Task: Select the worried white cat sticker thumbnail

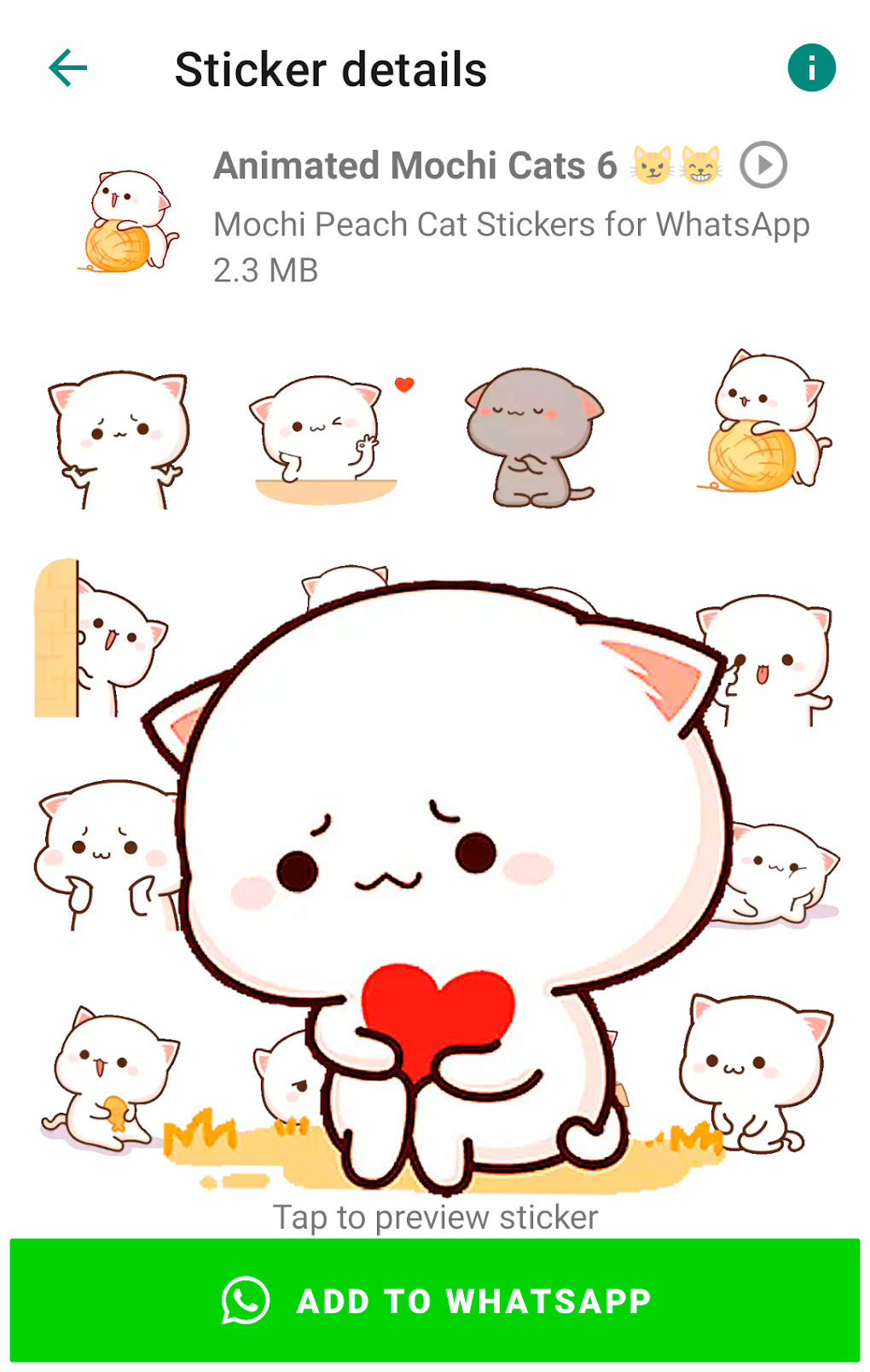Action: (x=119, y=437)
